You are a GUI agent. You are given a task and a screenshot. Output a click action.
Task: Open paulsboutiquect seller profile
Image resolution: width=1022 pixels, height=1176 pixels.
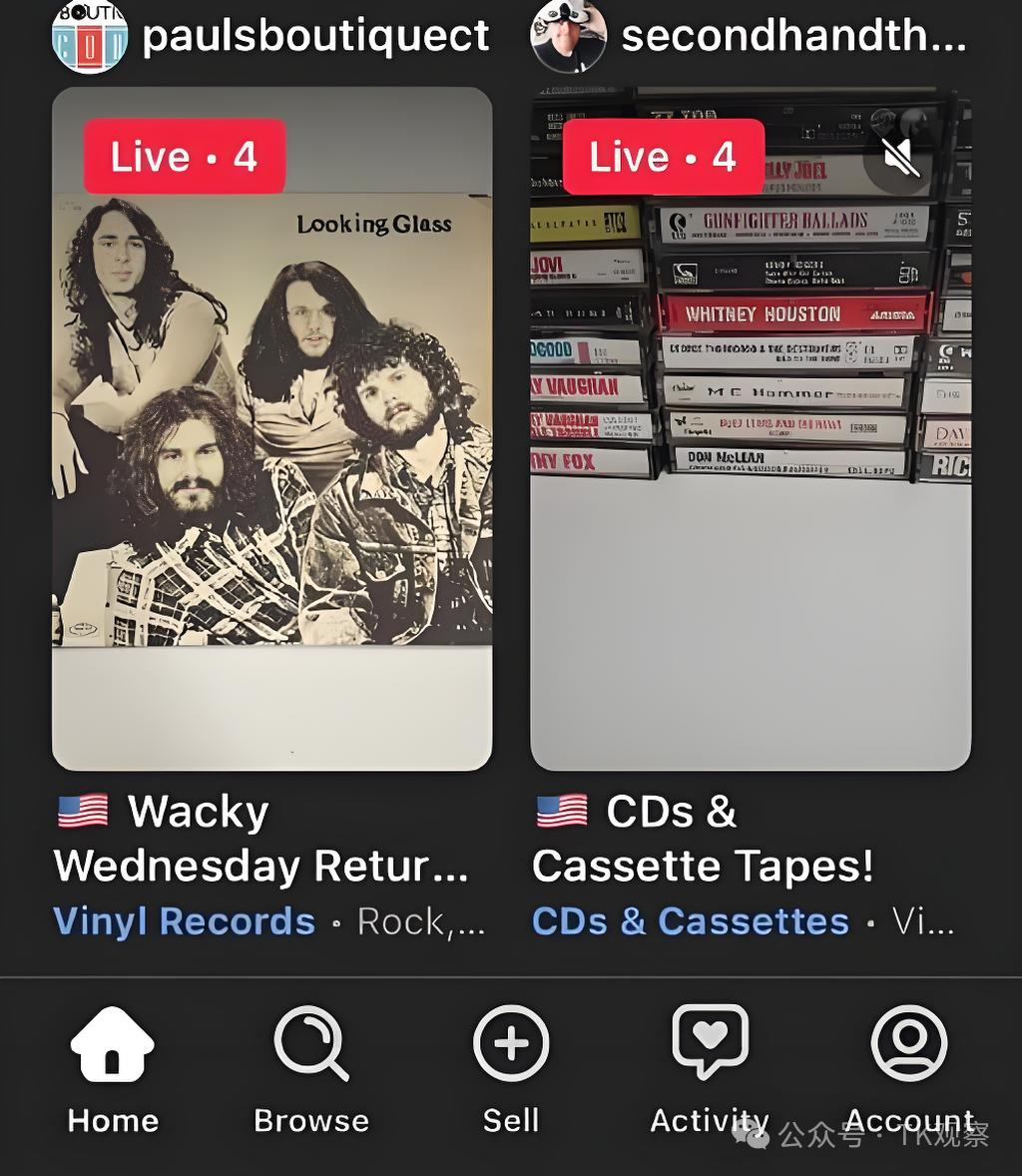pos(314,36)
